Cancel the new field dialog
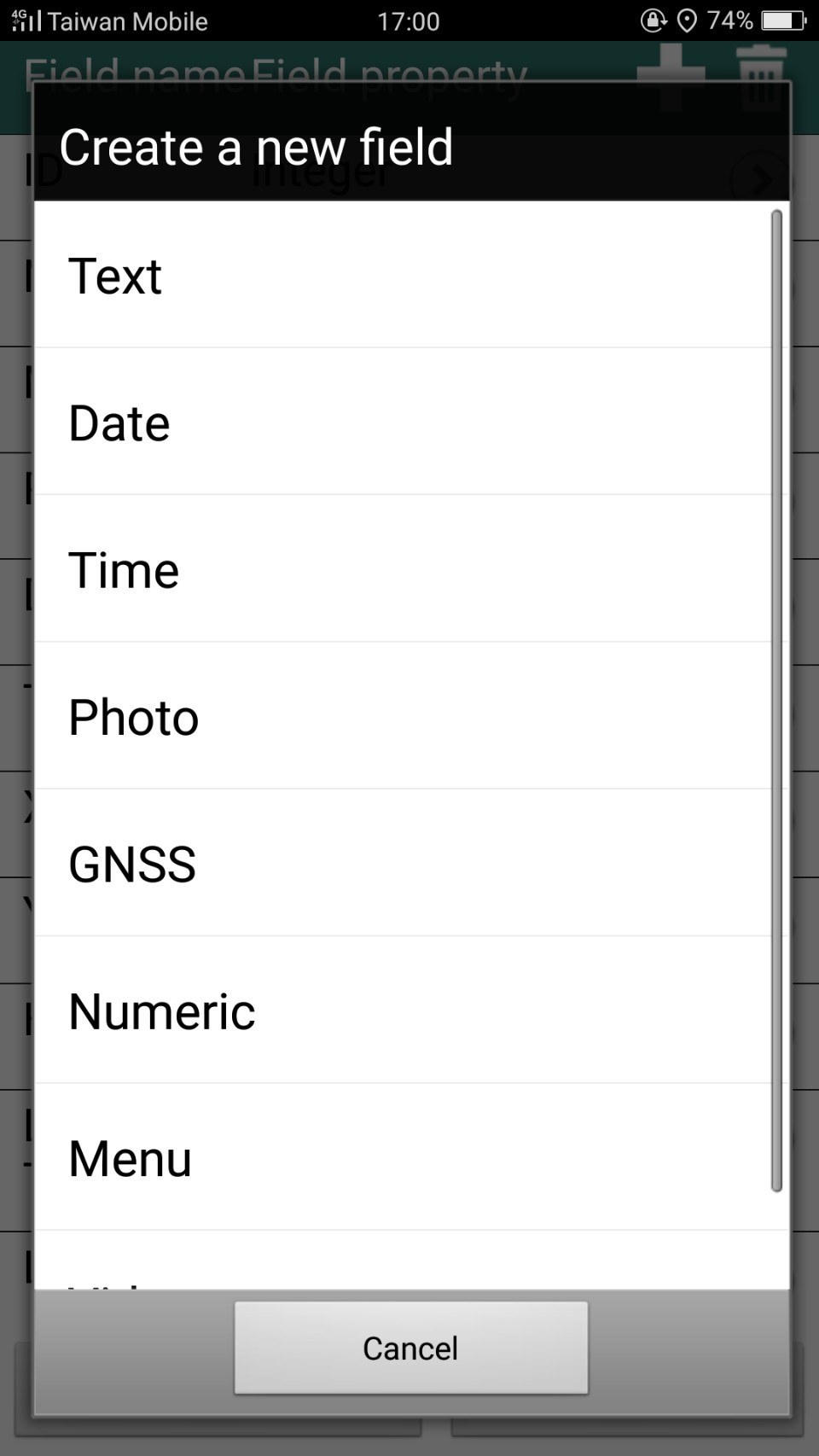 [411, 1348]
